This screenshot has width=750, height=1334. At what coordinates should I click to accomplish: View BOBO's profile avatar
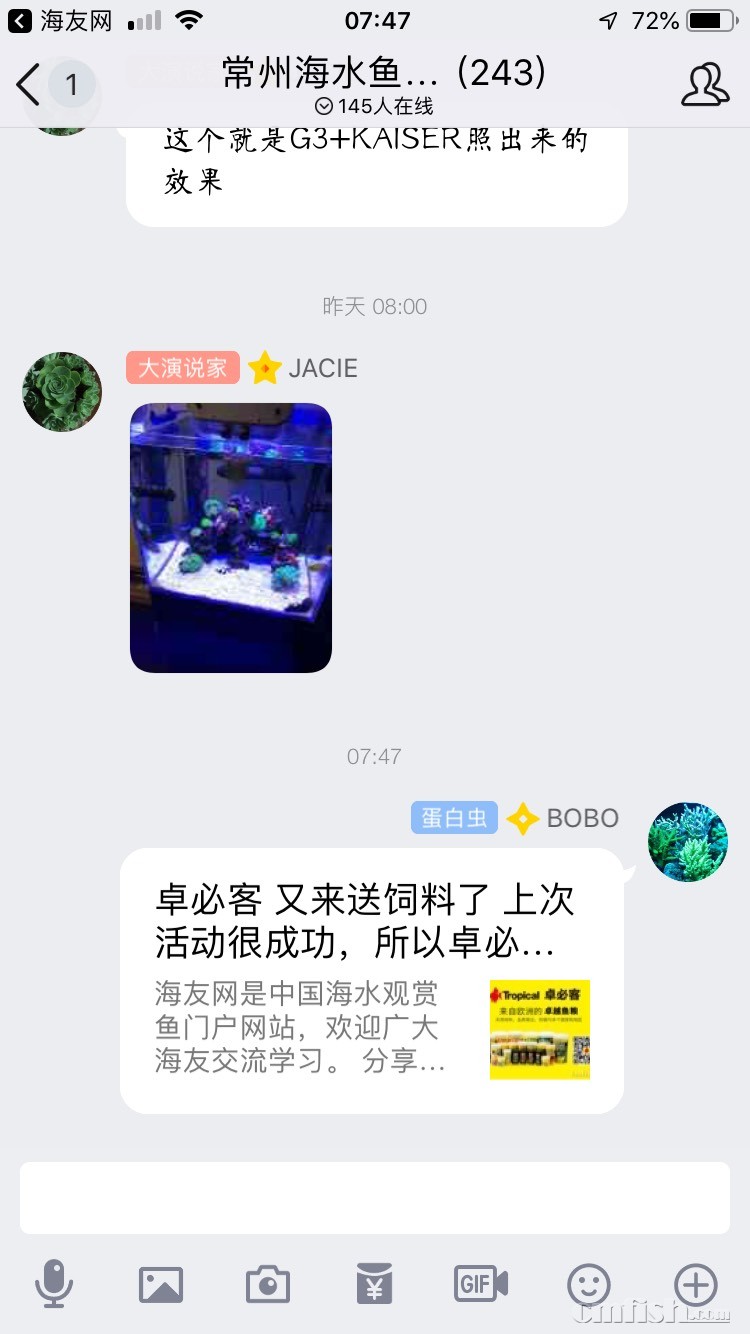(688, 842)
